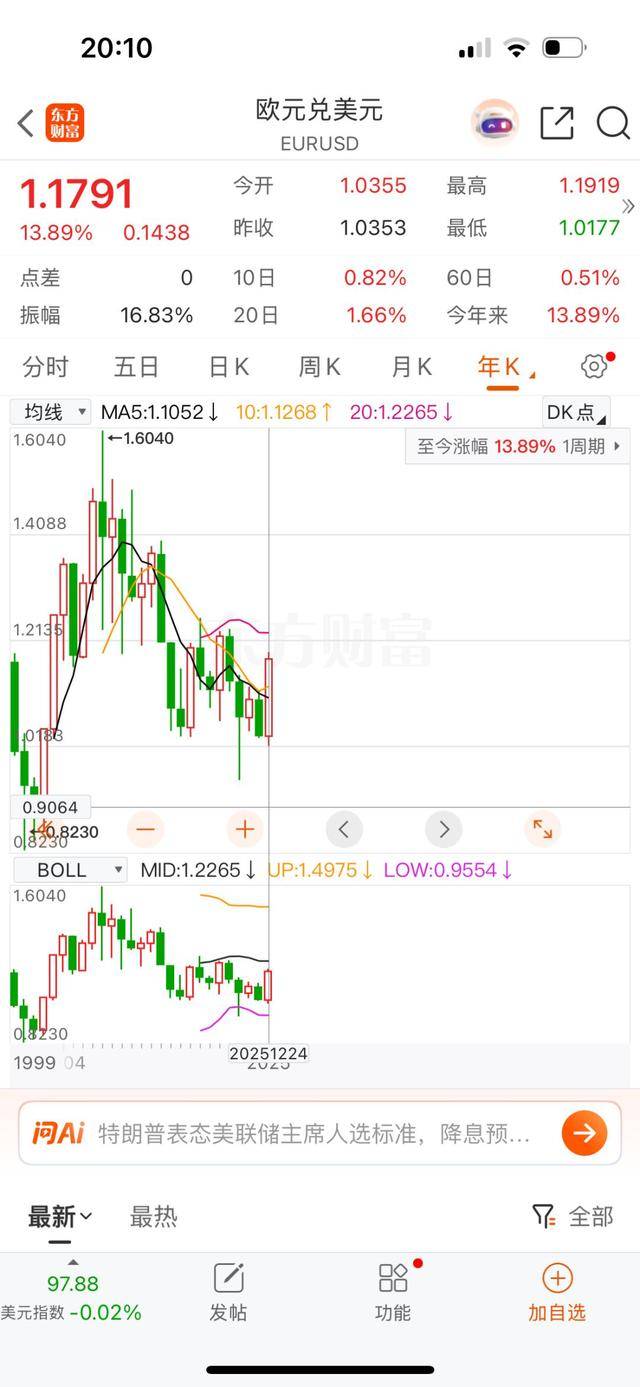Zoom out the chart with minus button
Image resolution: width=640 pixels, height=1387 pixels.
[x=146, y=829]
